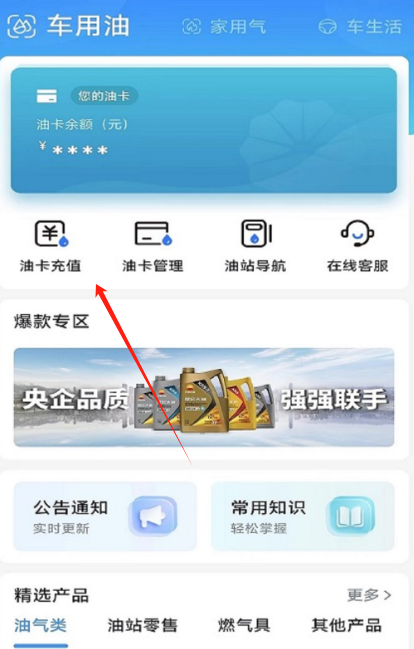Open 常用知识 card

[303, 516]
